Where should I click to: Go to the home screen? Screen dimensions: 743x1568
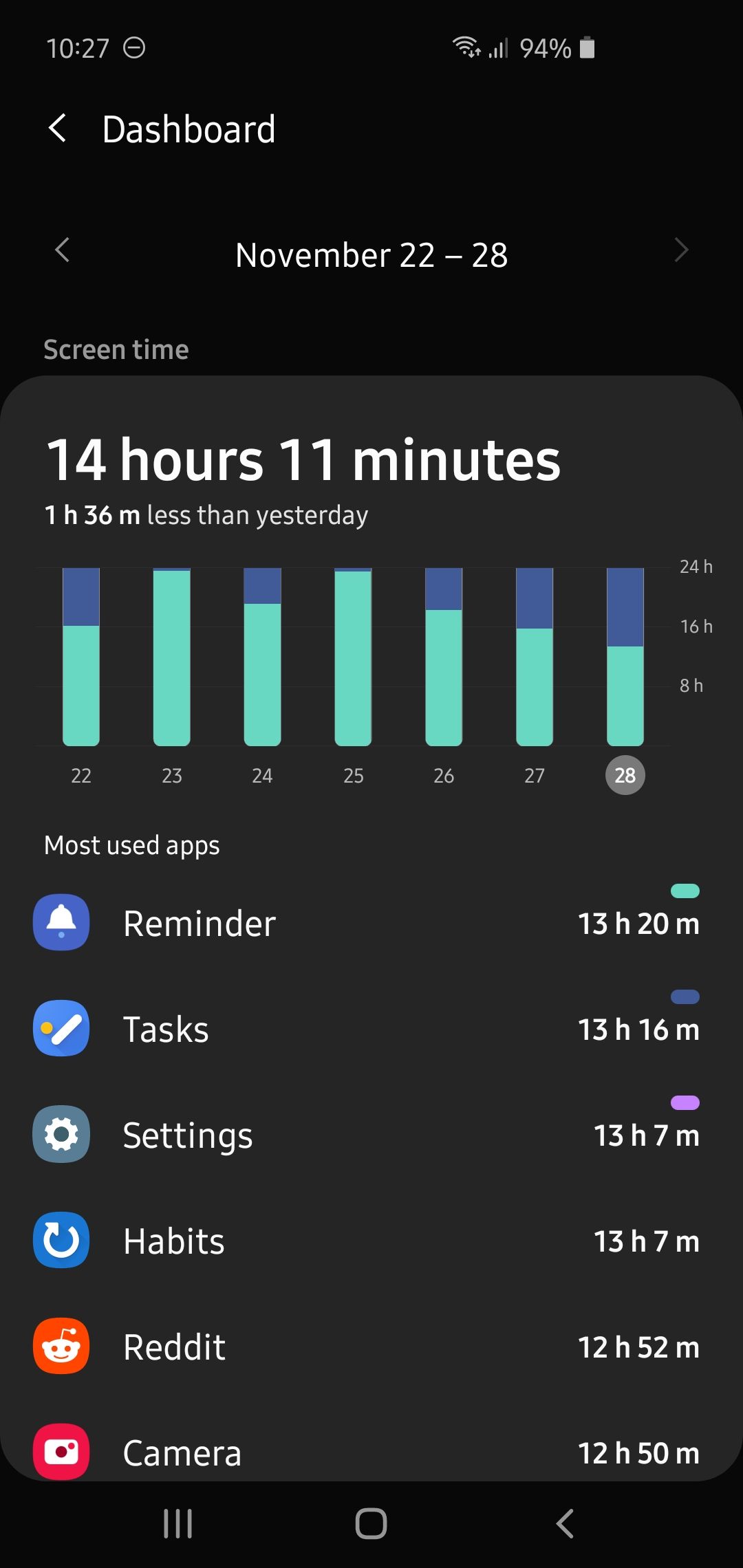pyautogui.click(x=371, y=1523)
